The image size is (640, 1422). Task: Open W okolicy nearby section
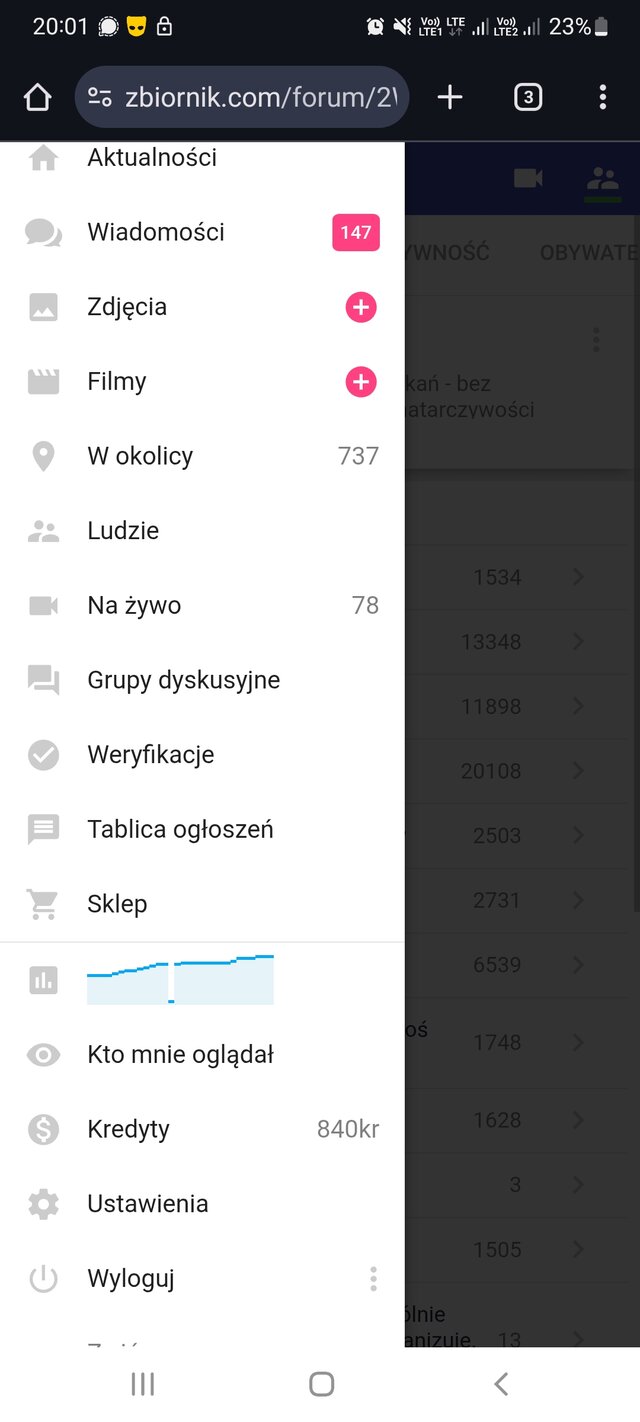[x=202, y=456]
